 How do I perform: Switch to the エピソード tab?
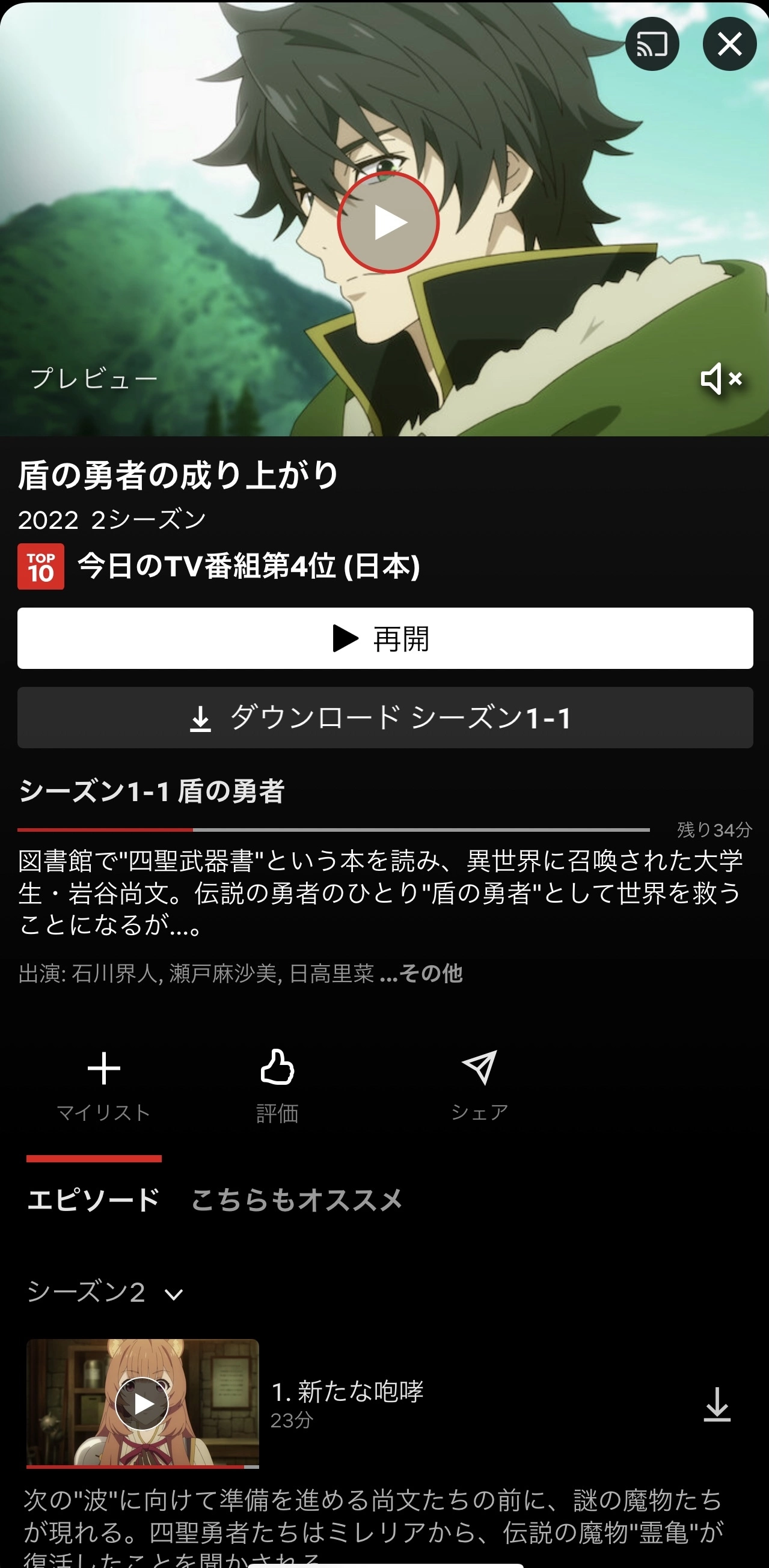tap(94, 1200)
